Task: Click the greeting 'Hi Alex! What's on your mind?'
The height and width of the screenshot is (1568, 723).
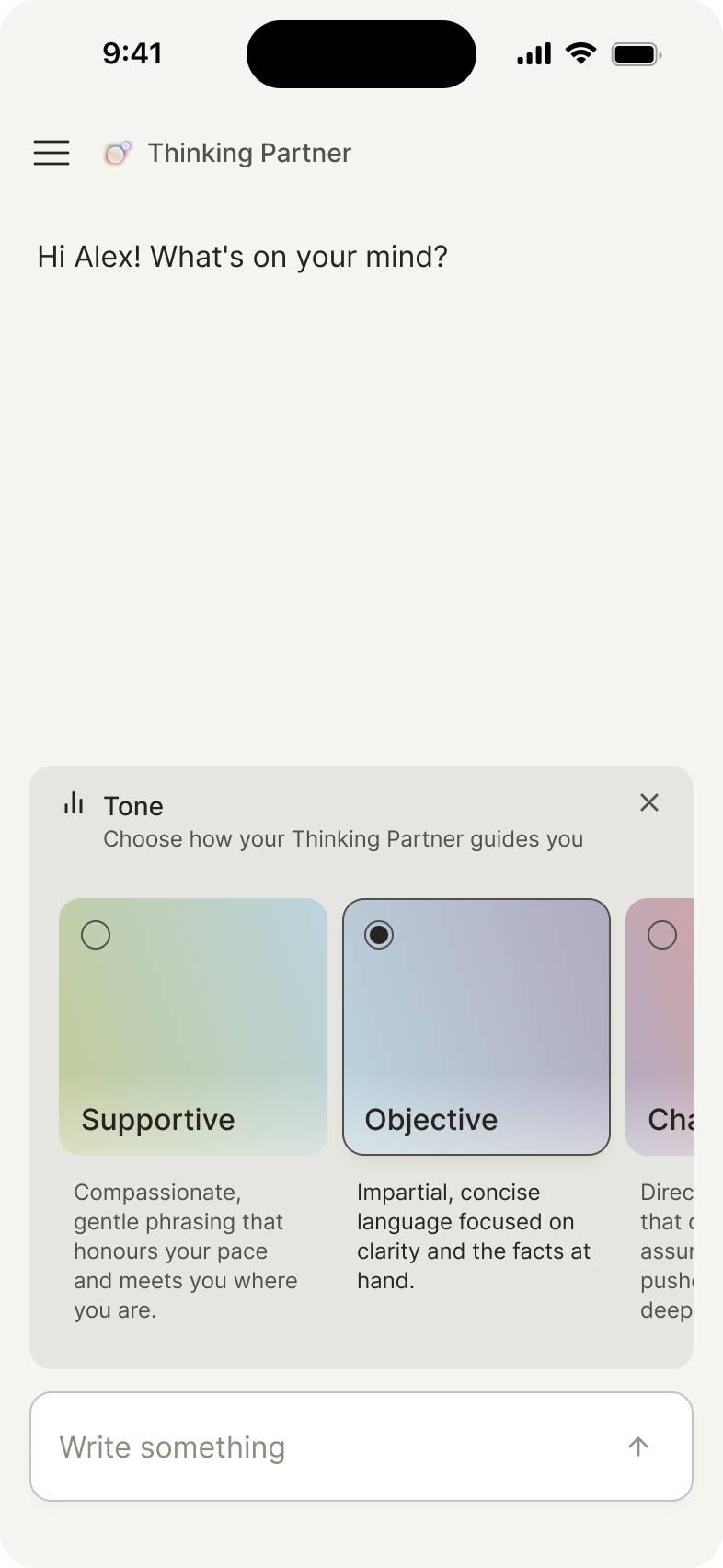Action: coord(243,257)
